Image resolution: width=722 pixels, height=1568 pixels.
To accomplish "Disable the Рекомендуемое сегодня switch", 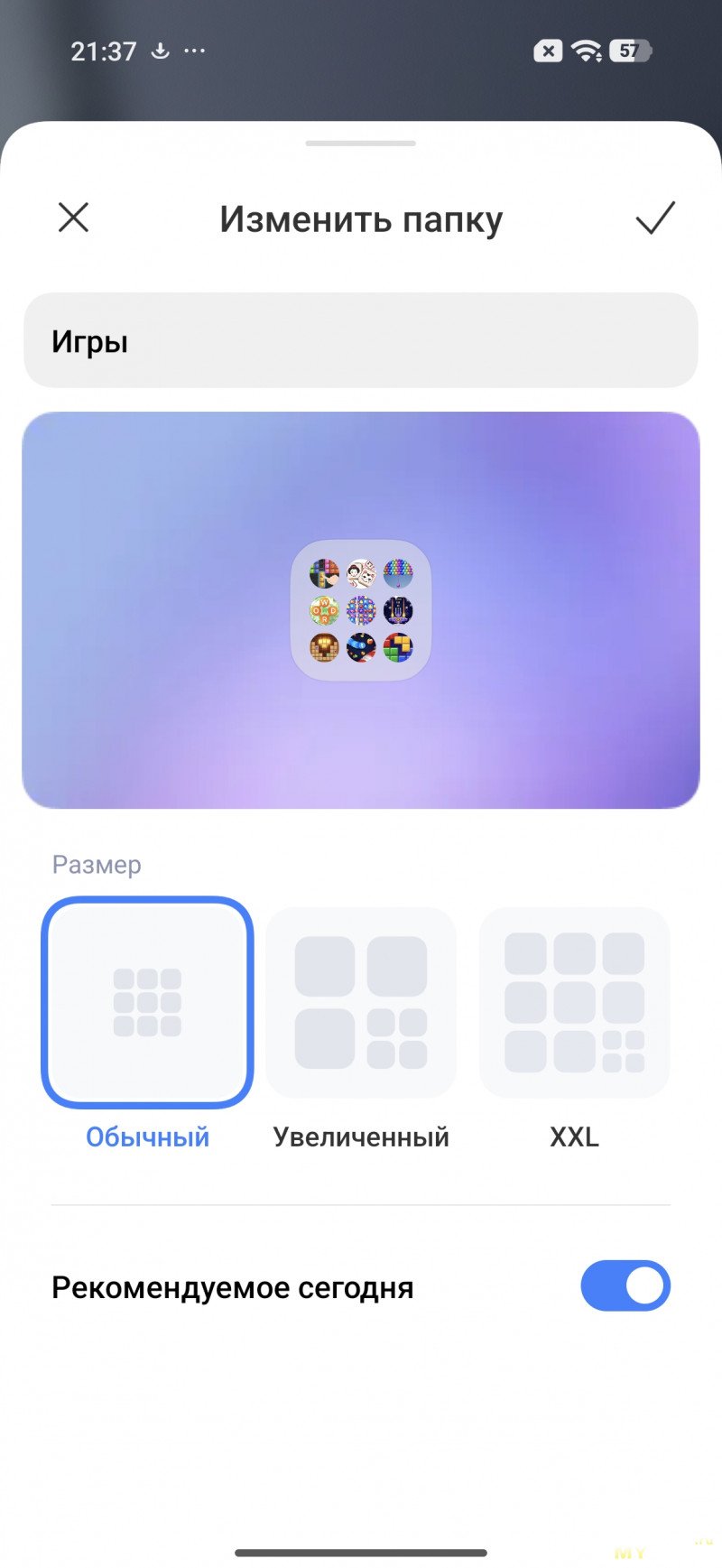I will coord(625,1285).
